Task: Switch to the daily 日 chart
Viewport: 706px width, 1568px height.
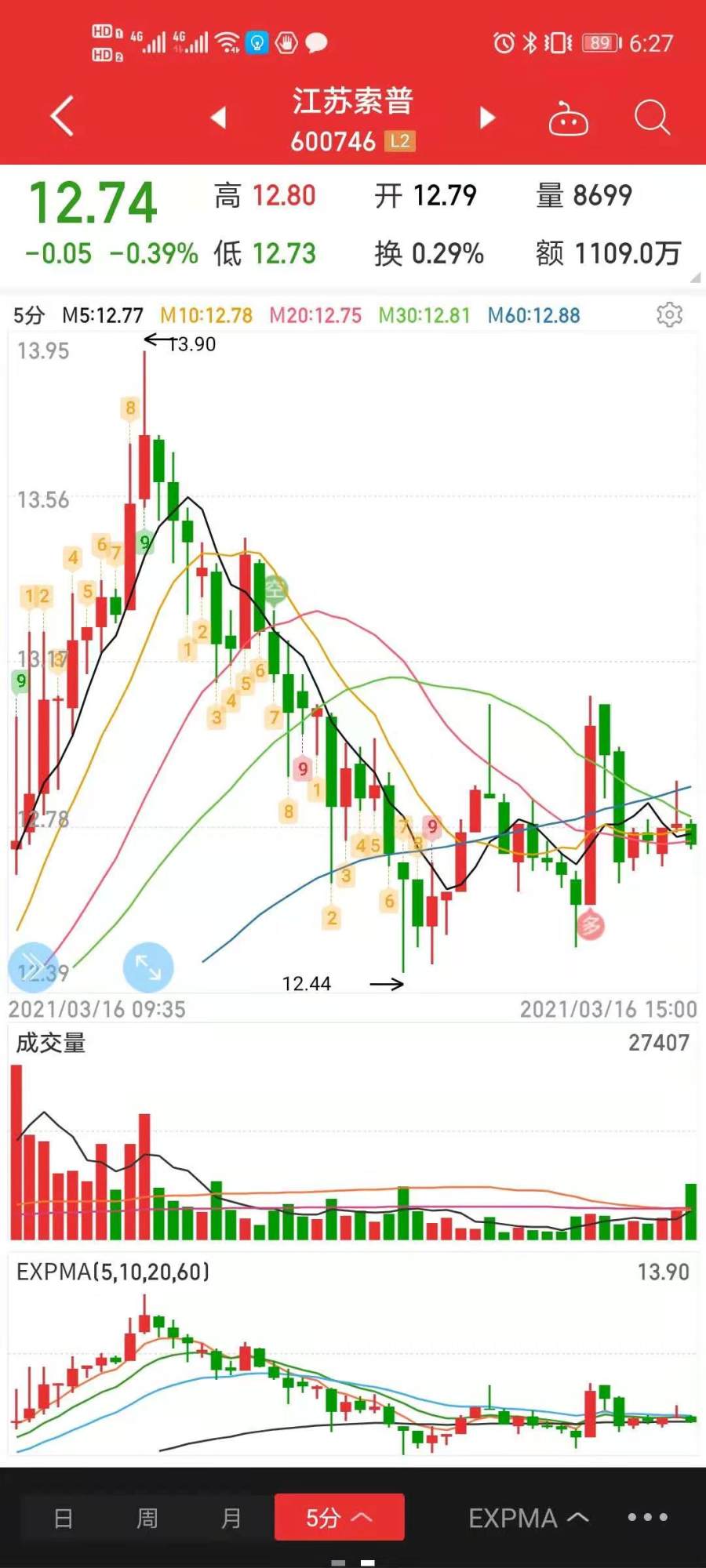Action: [64, 1519]
